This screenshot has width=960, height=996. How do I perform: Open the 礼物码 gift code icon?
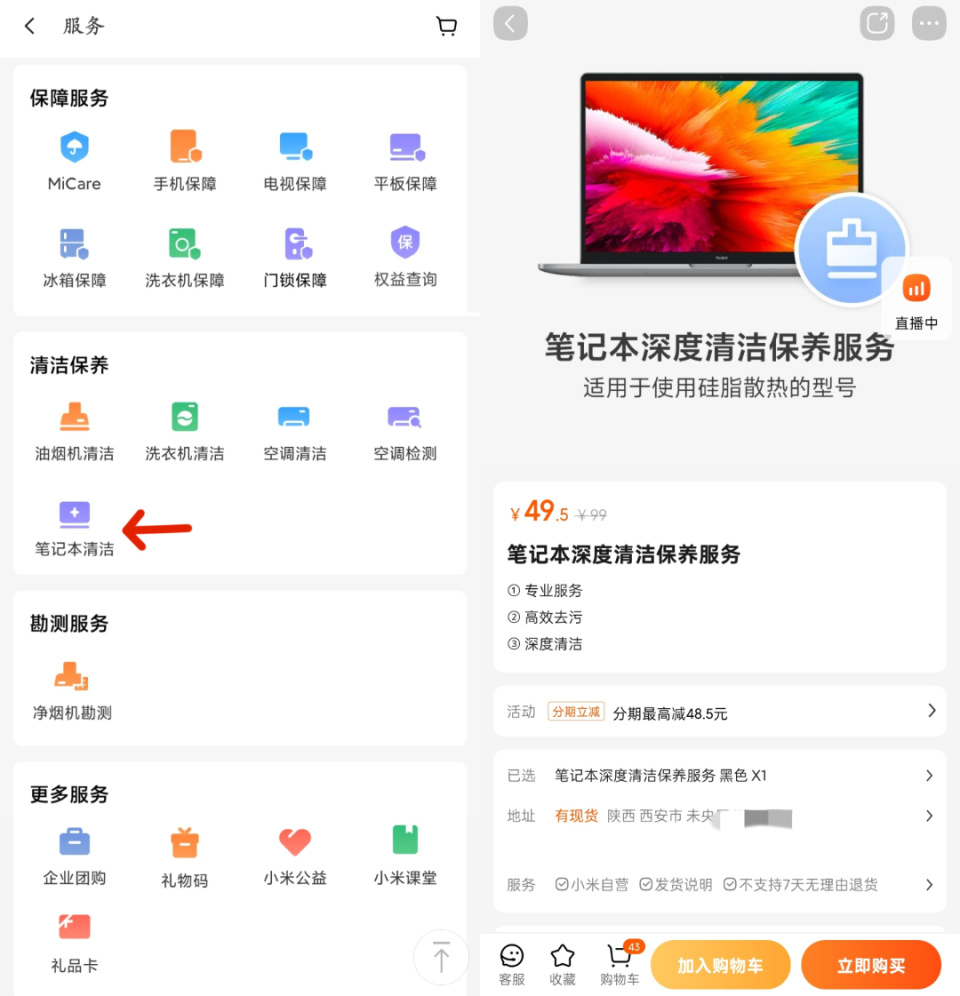click(x=183, y=850)
